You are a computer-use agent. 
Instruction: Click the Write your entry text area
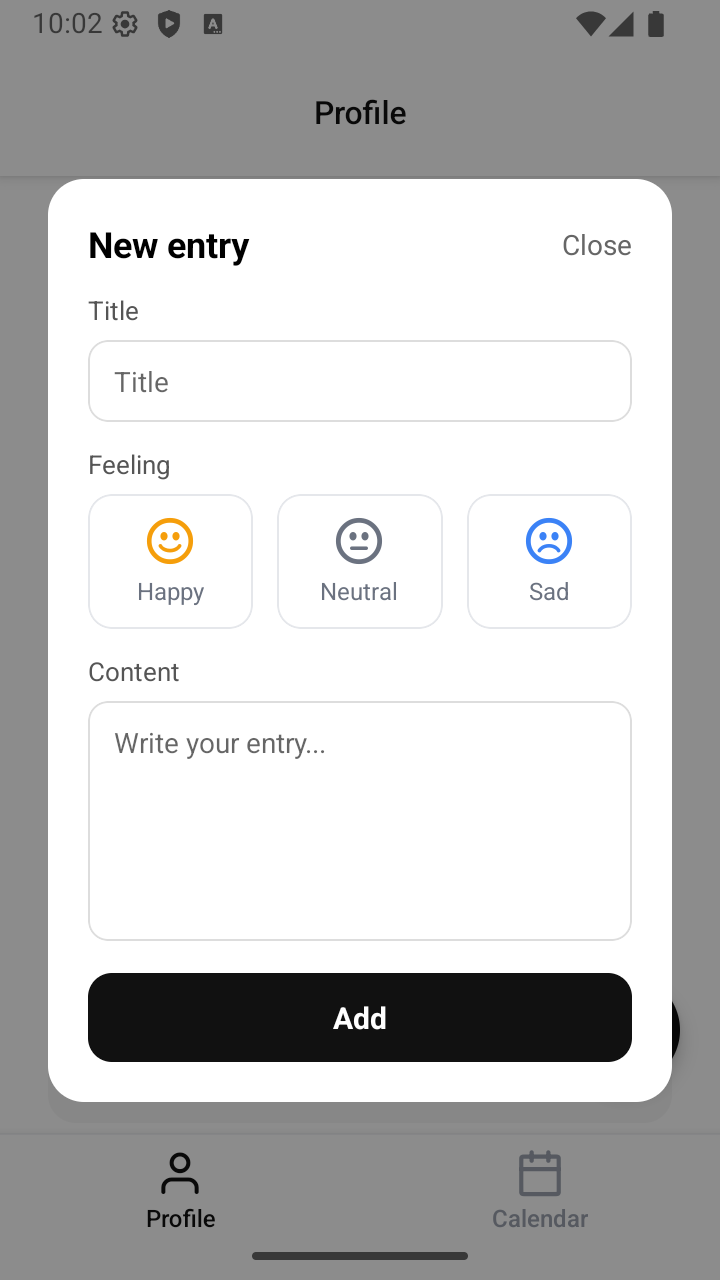pos(360,820)
